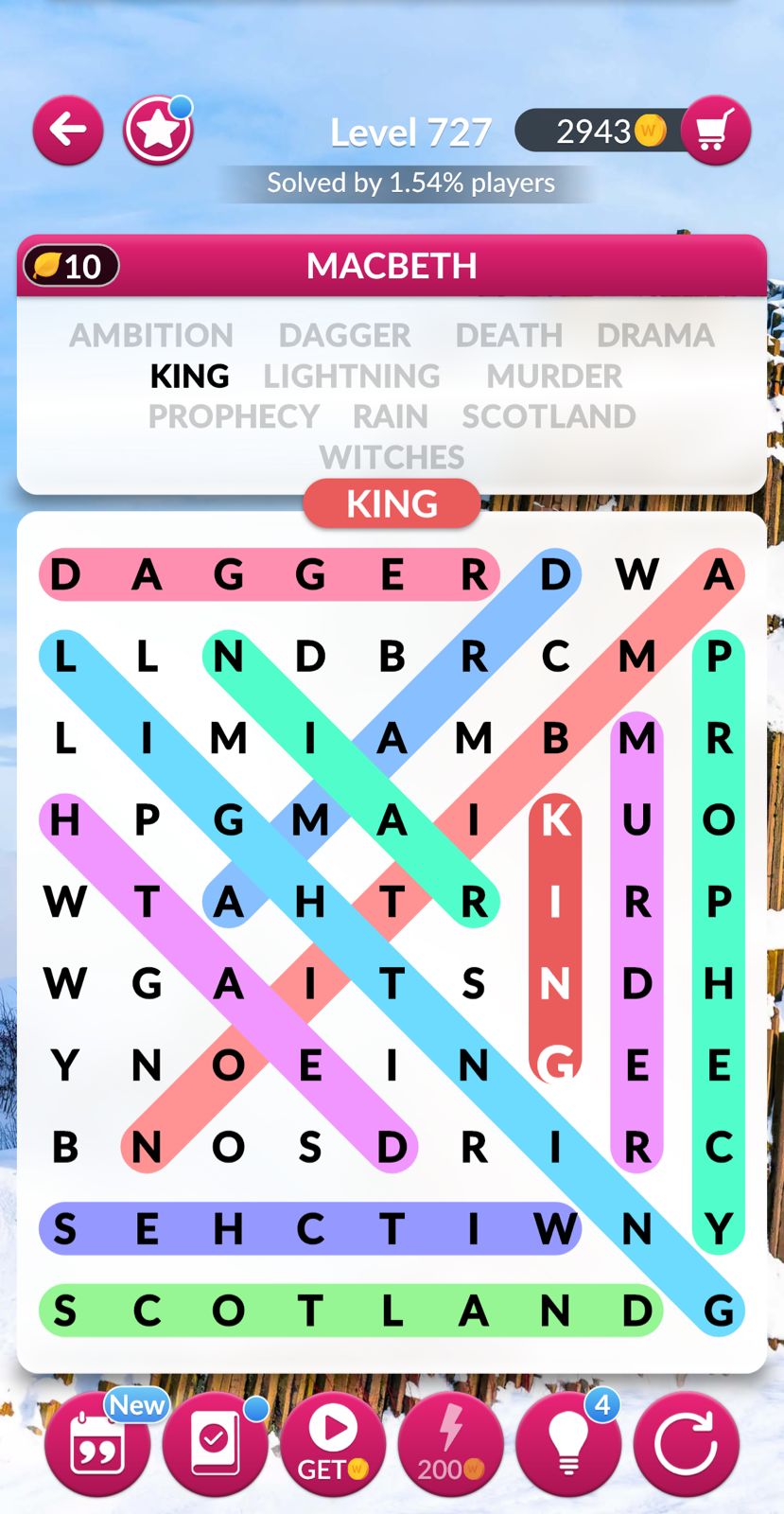
Task: Open the leaf counter showing 10
Action: 71,266
